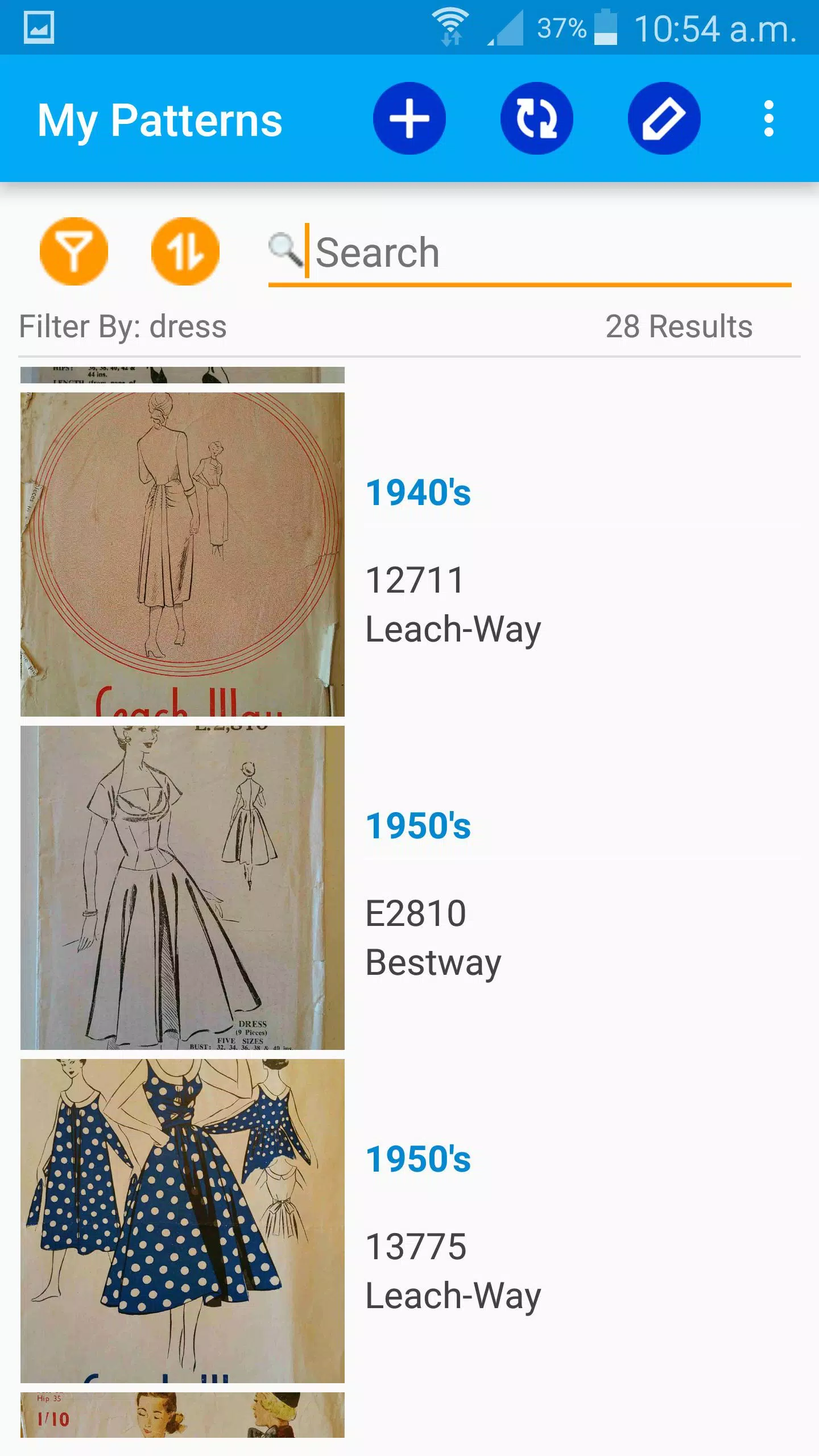Open the overflow menu

click(x=768, y=118)
